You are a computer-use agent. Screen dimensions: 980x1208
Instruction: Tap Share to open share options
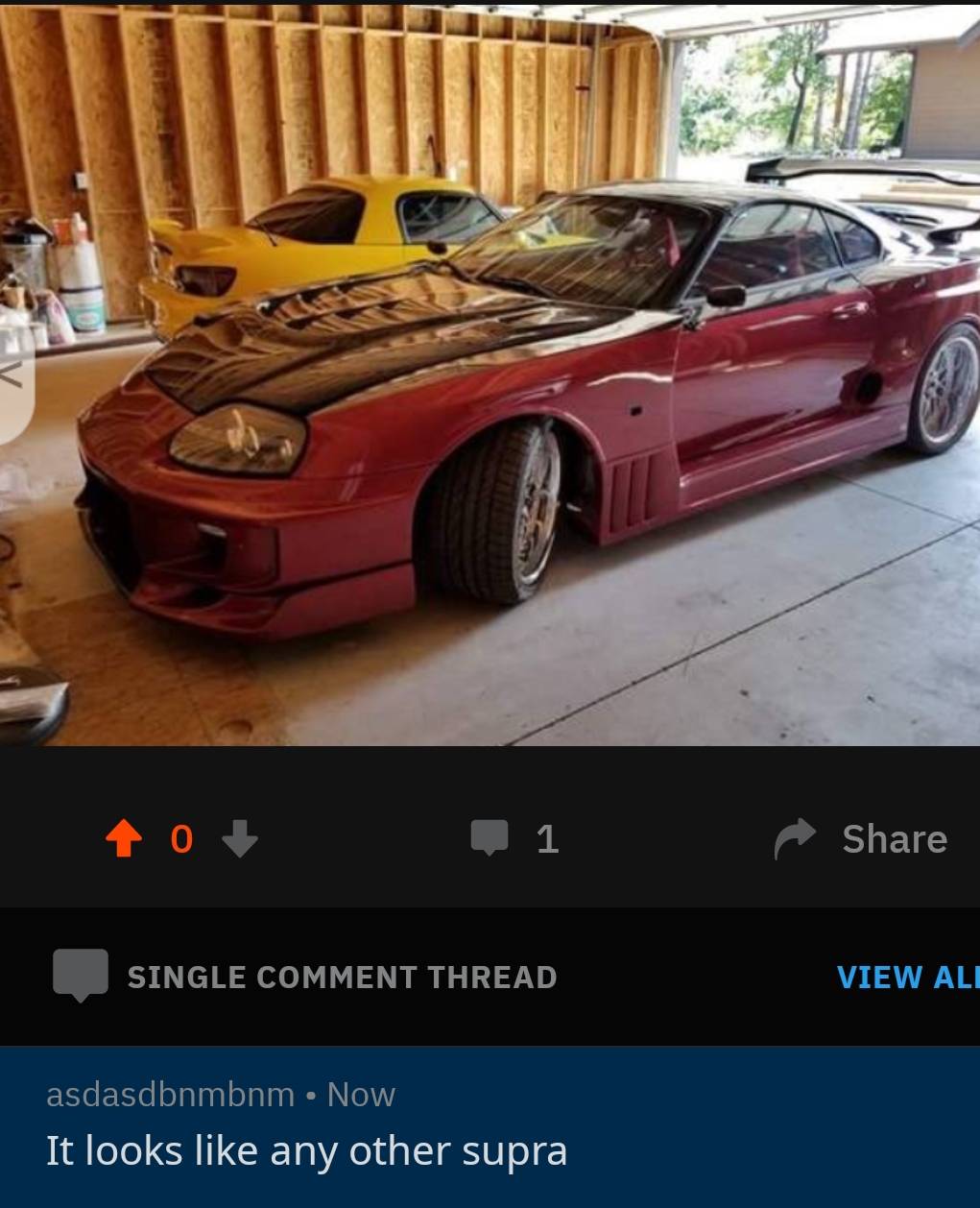point(895,838)
